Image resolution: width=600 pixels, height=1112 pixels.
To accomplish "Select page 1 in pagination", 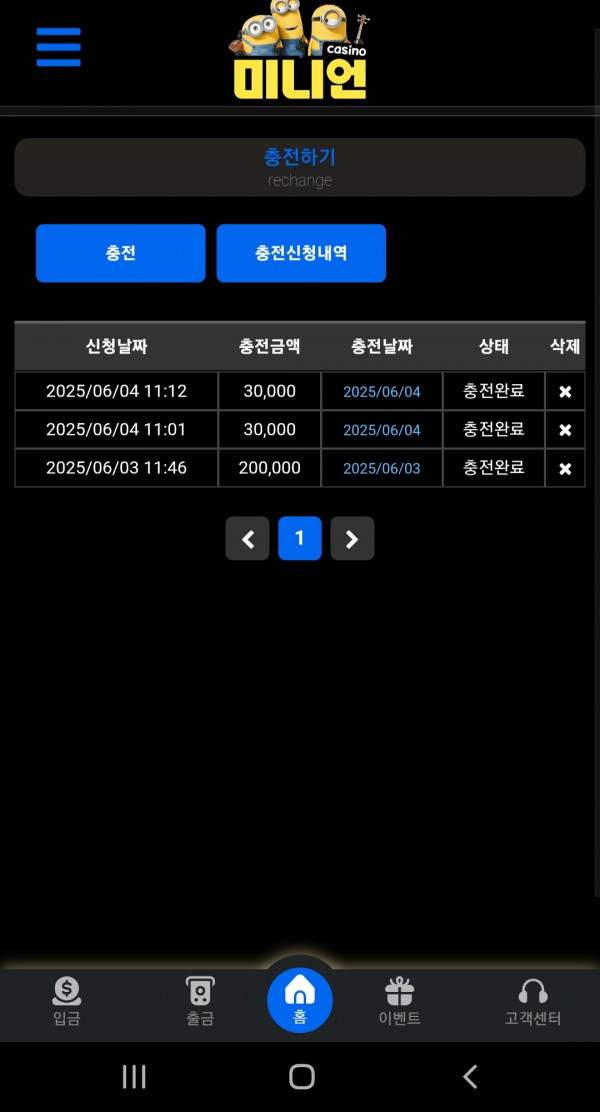I will (300, 538).
